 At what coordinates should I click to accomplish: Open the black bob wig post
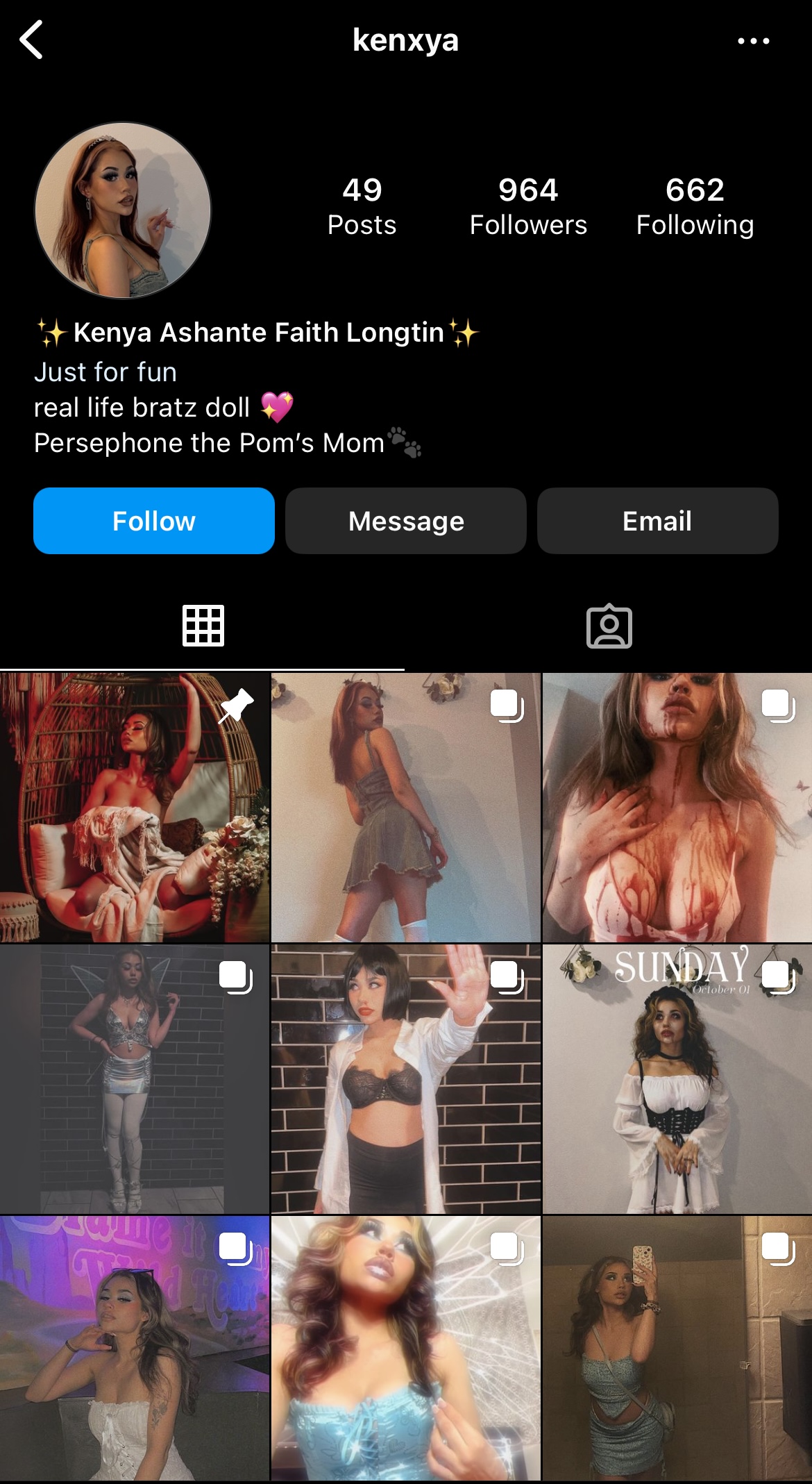click(x=406, y=1078)
